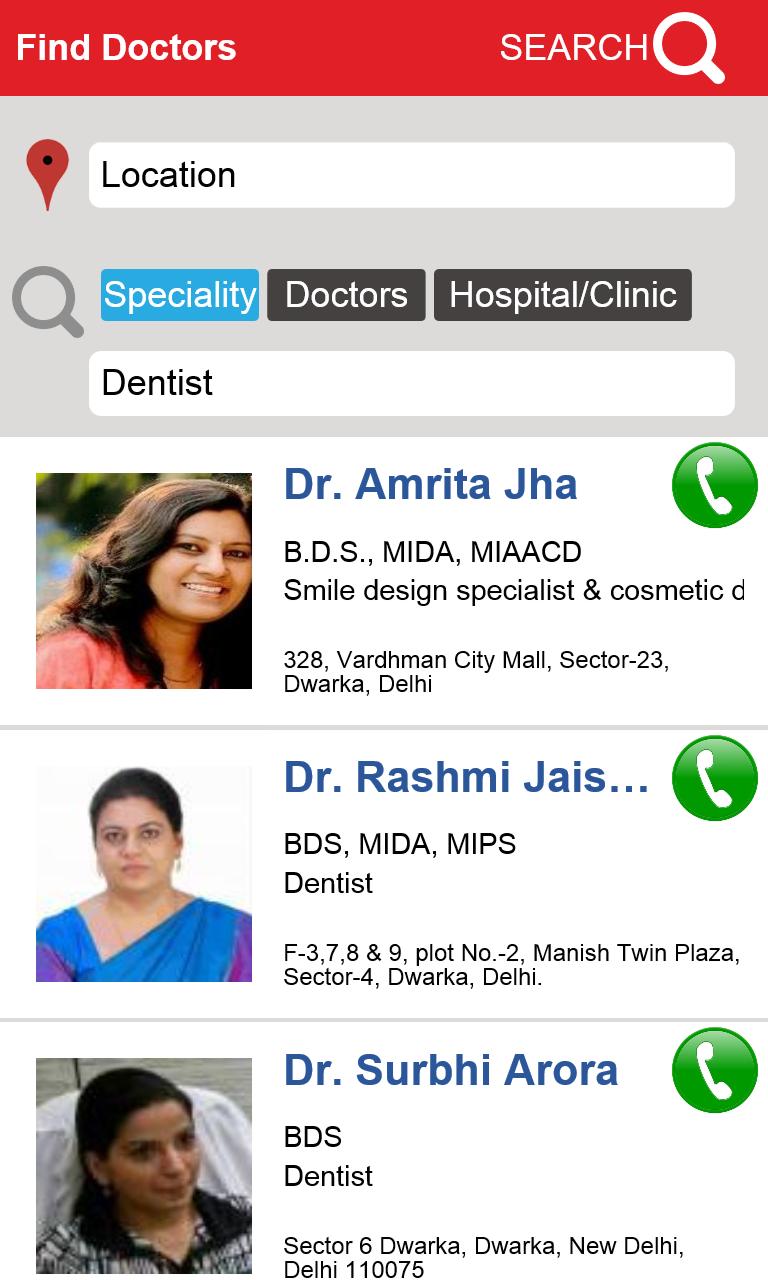Tap Dr. Amrita Jha's photo
This screenshot has width=768, height=1280.
[144, 579]
